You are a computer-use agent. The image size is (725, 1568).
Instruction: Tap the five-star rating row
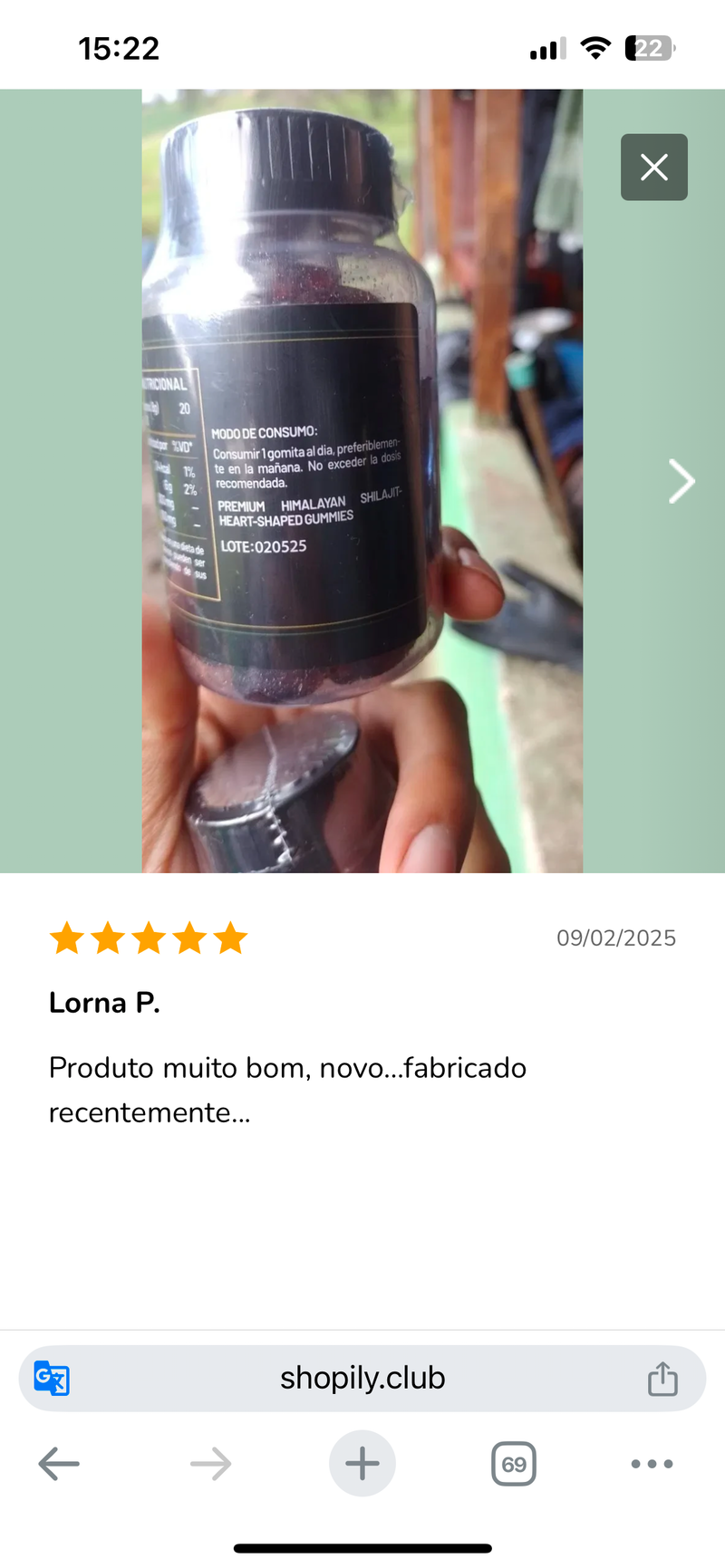(x=149, y=938)
